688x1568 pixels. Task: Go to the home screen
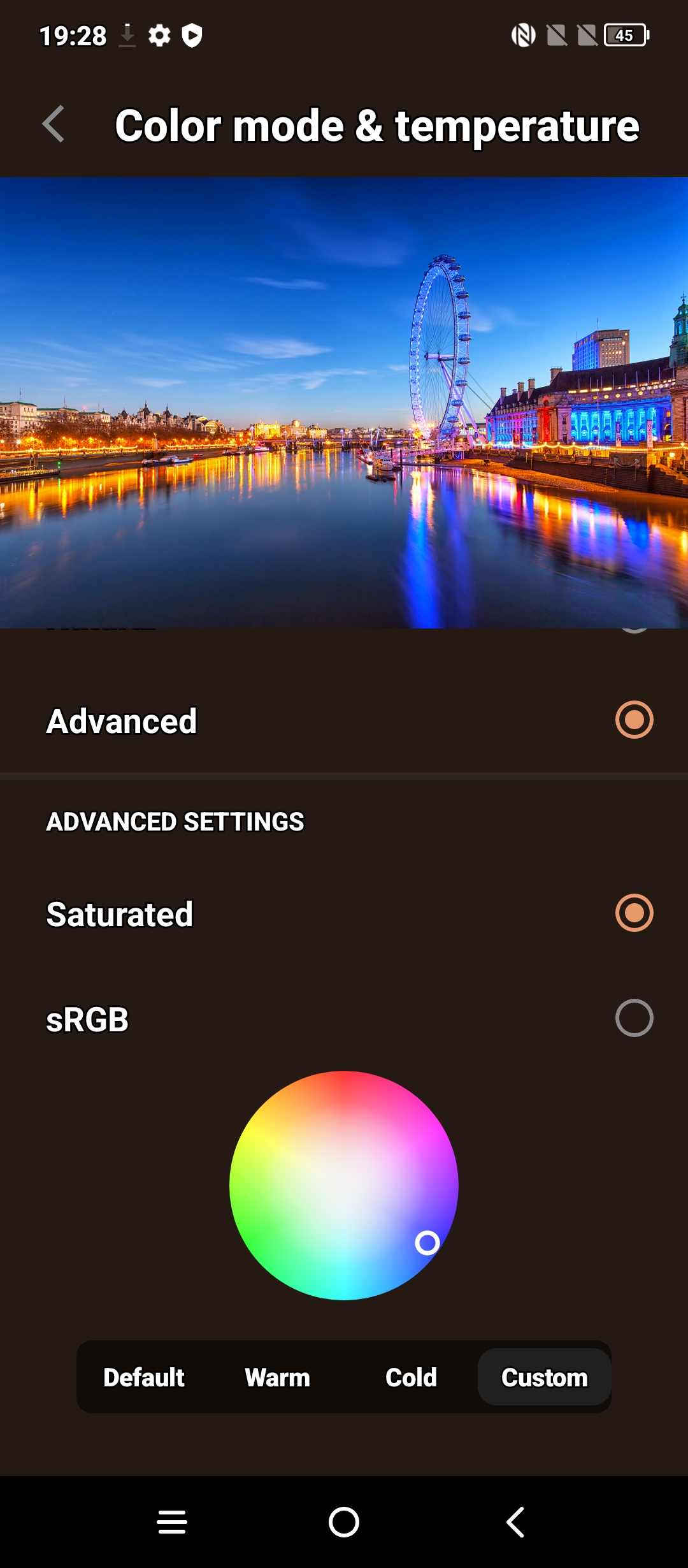(344, 1522)
